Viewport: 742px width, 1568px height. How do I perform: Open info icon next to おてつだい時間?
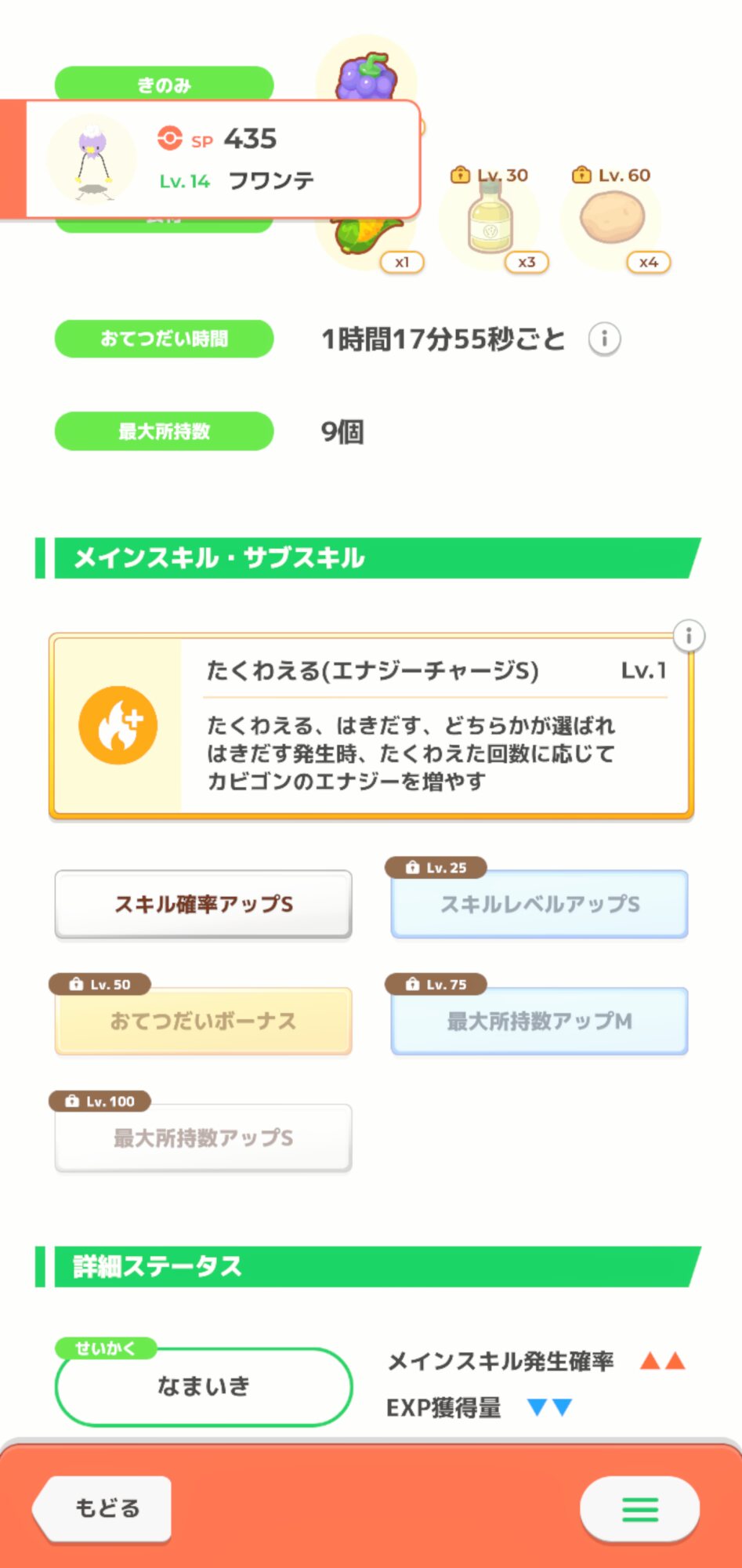(x=604, y=339)
